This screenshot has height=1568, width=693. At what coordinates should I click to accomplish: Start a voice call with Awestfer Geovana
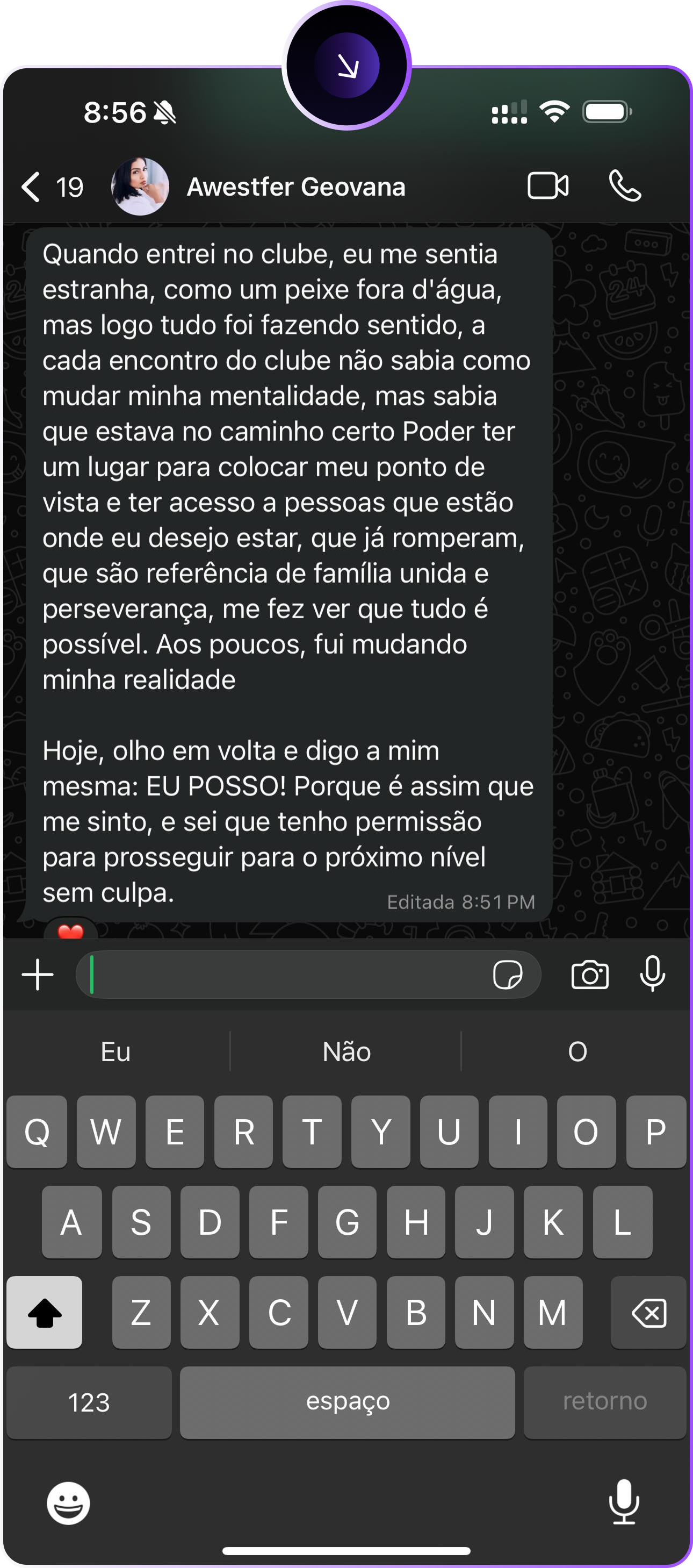pos(625,185)
